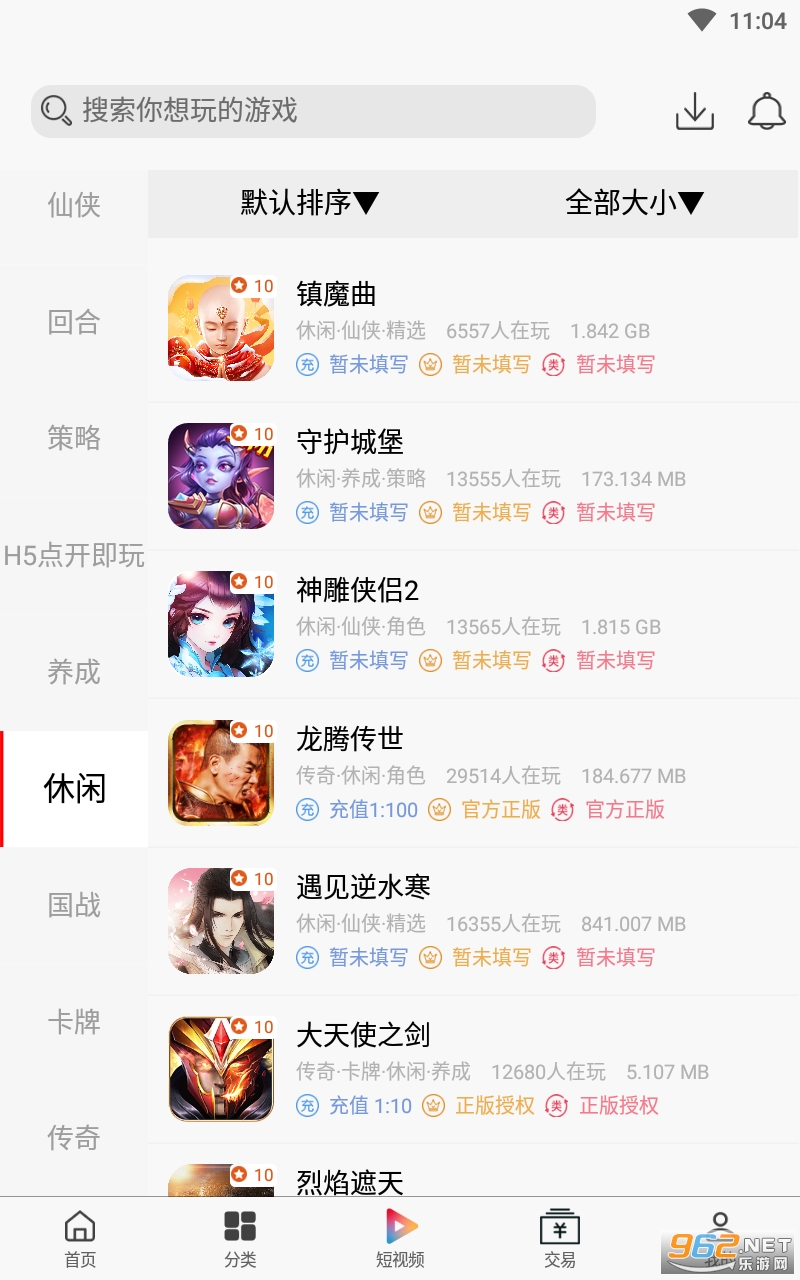
Task: Select the 国战 category
Action: pyautogui.click(x=74, y=905)
